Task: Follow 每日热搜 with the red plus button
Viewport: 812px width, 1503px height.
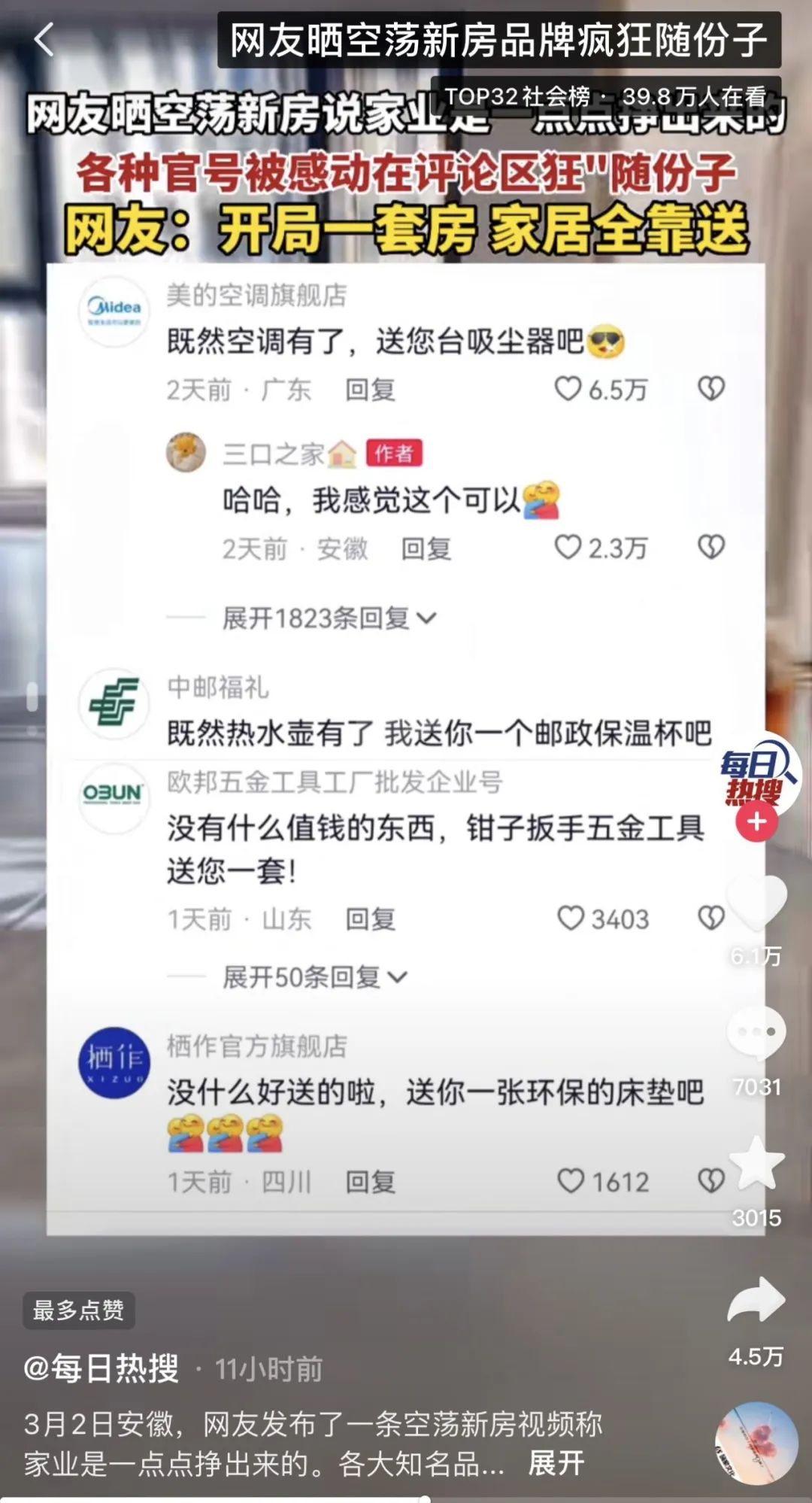Action: [756, 821]
